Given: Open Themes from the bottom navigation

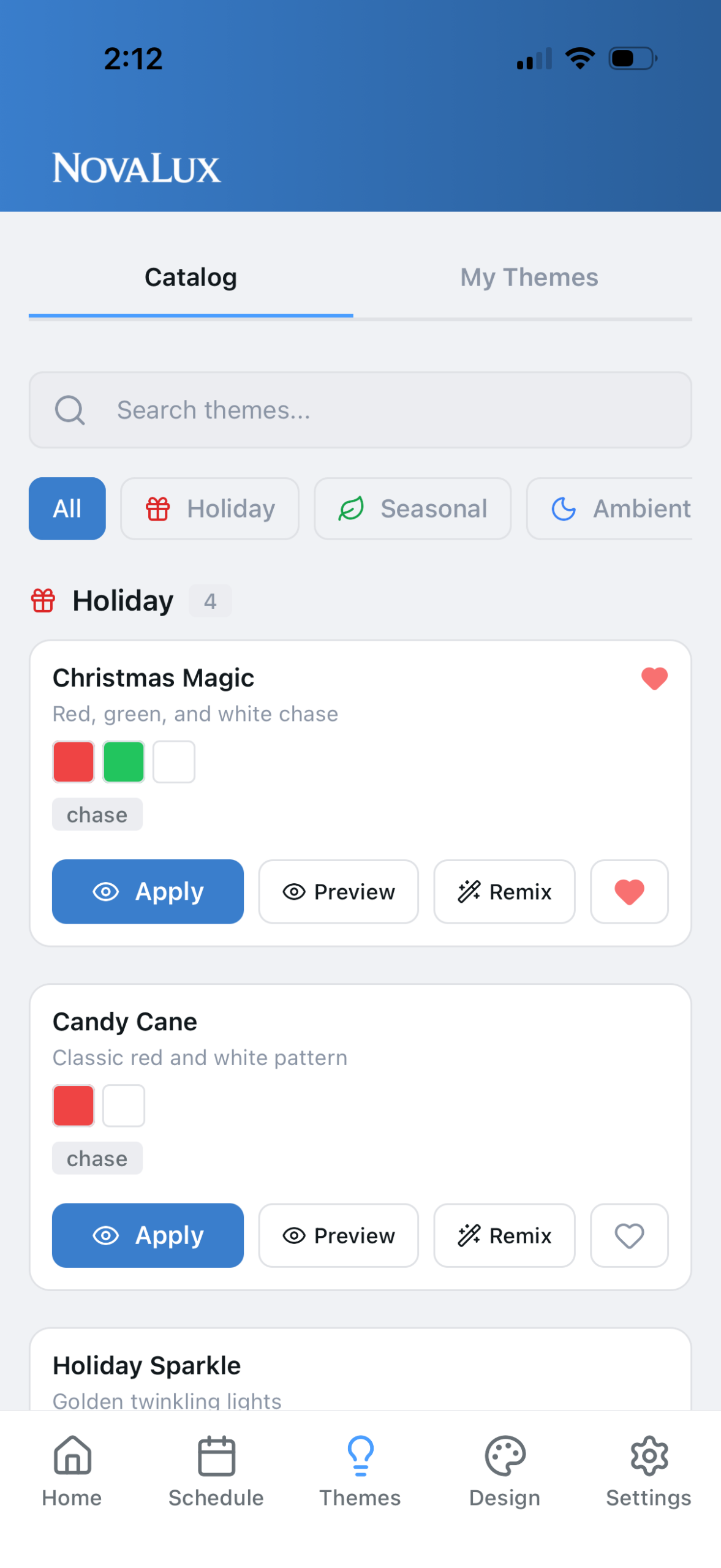Looking at the screenshot, I should click(x=360, y=1476).
